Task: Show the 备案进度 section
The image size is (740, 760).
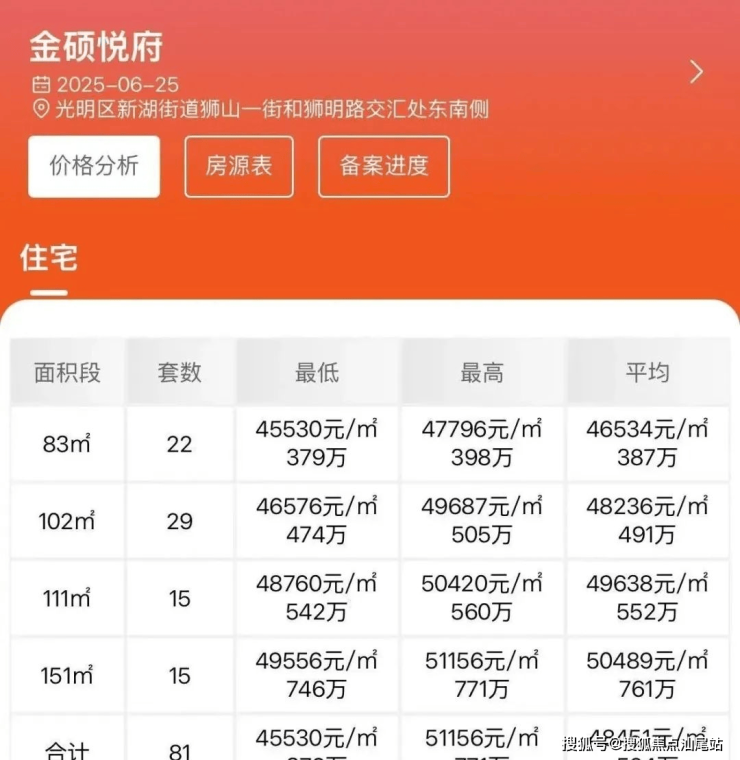Action: coord(384,166)
